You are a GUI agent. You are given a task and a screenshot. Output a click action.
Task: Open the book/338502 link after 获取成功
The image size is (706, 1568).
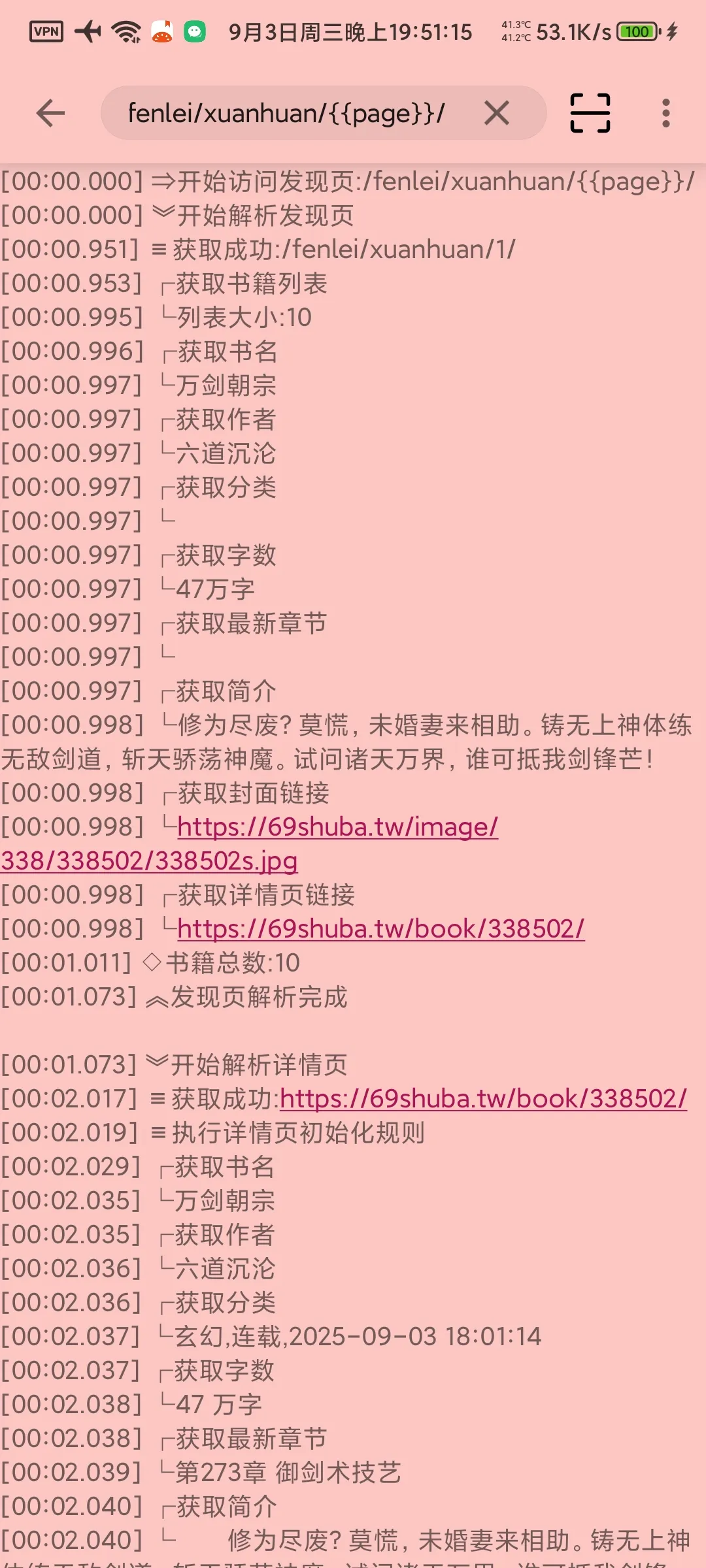(484, 1099)
